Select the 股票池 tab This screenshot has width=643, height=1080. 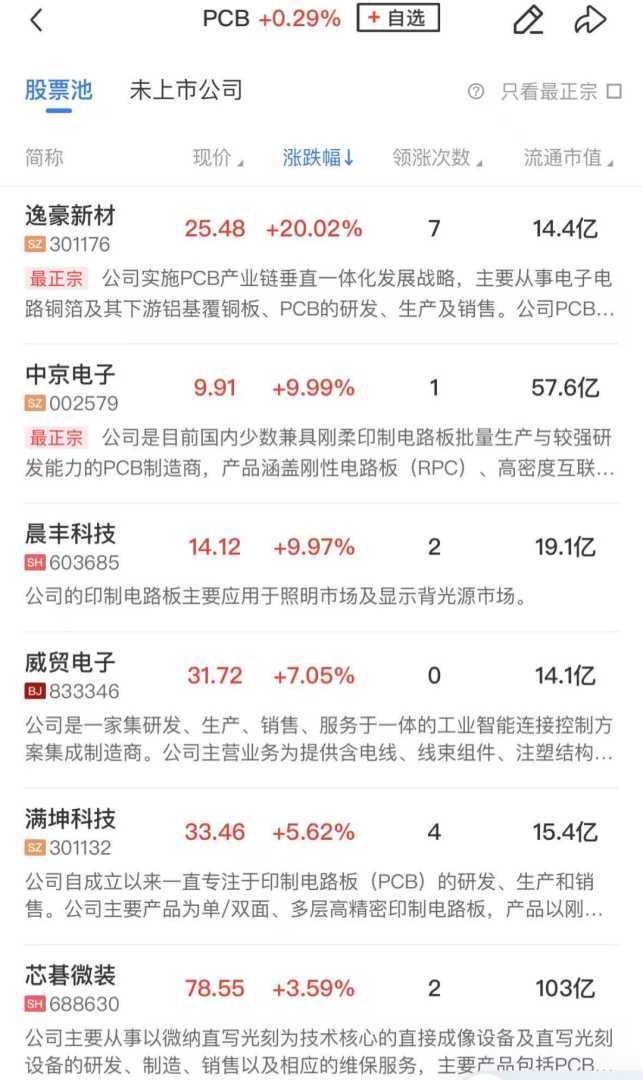click(58, 90)
